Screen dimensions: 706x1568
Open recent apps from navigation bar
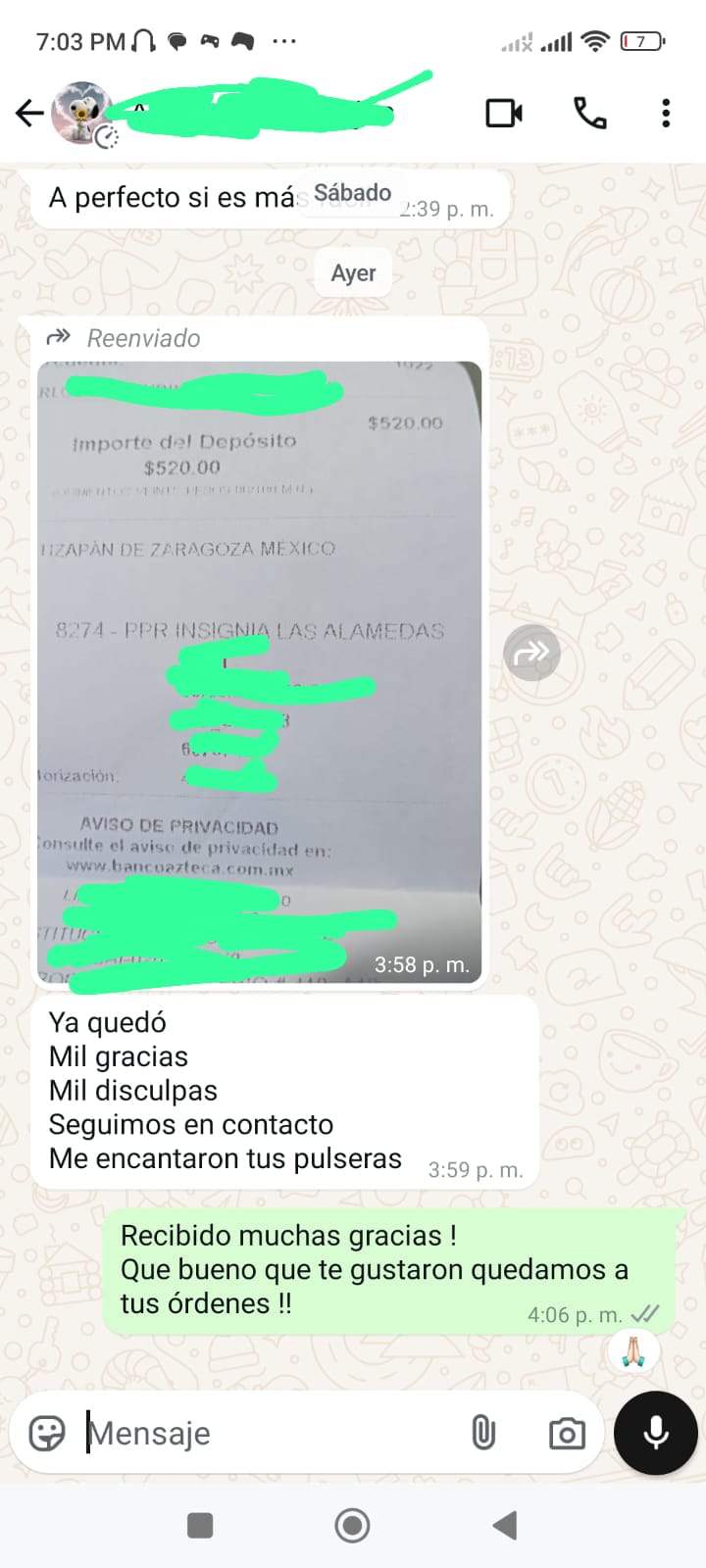tap(200, 1526)
